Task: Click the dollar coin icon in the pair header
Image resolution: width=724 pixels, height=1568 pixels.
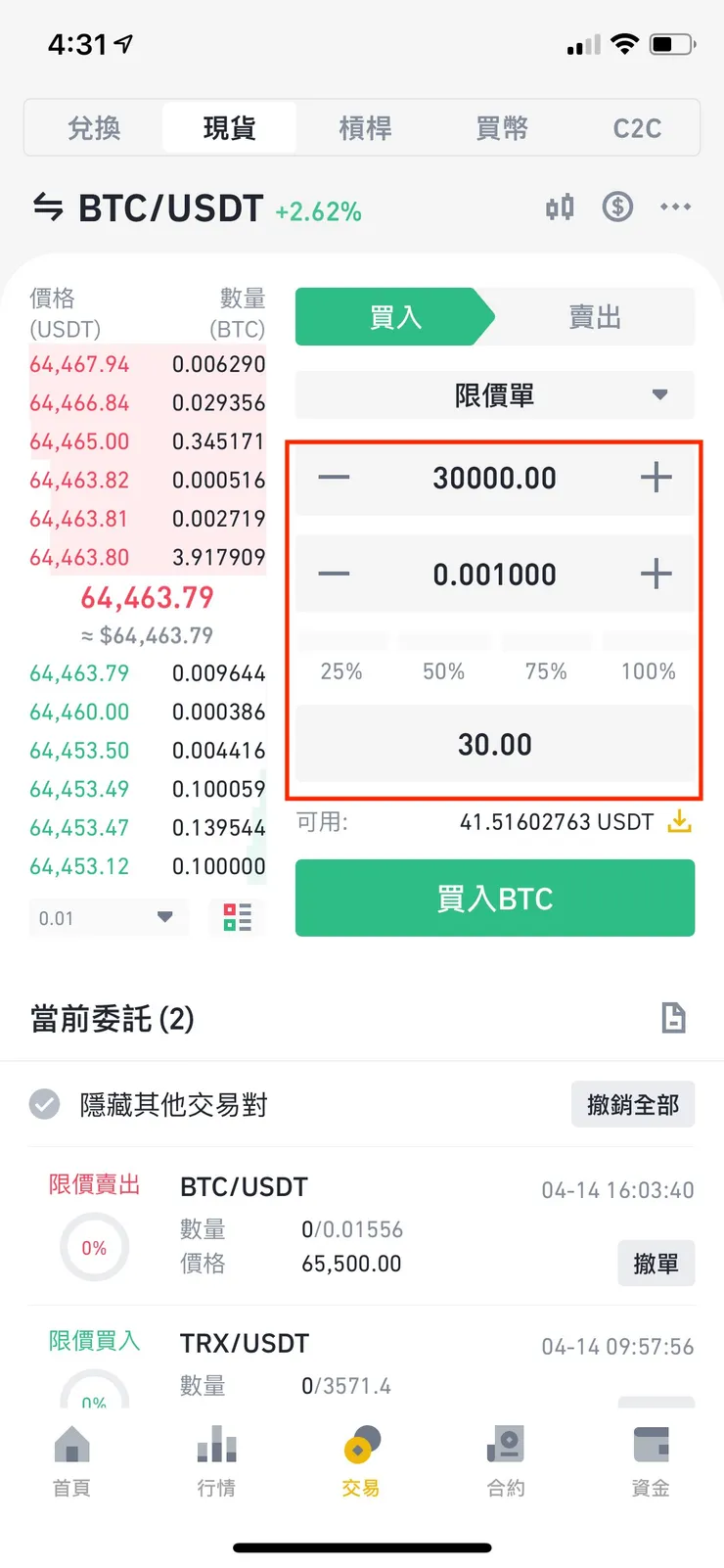Action: click(616, 207)
